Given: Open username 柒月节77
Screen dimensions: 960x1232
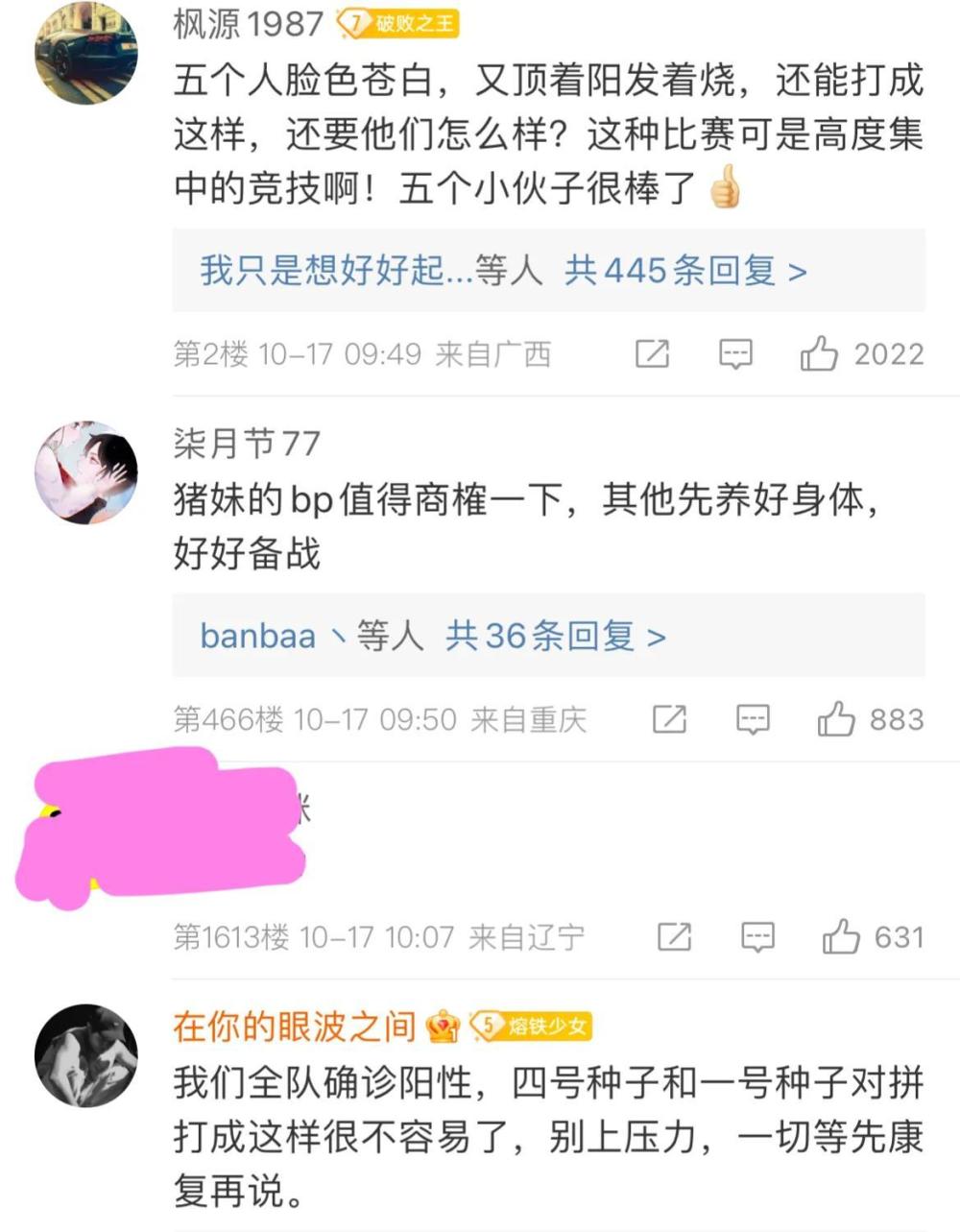Looking at the screenshot, I should tap(247, 444).
